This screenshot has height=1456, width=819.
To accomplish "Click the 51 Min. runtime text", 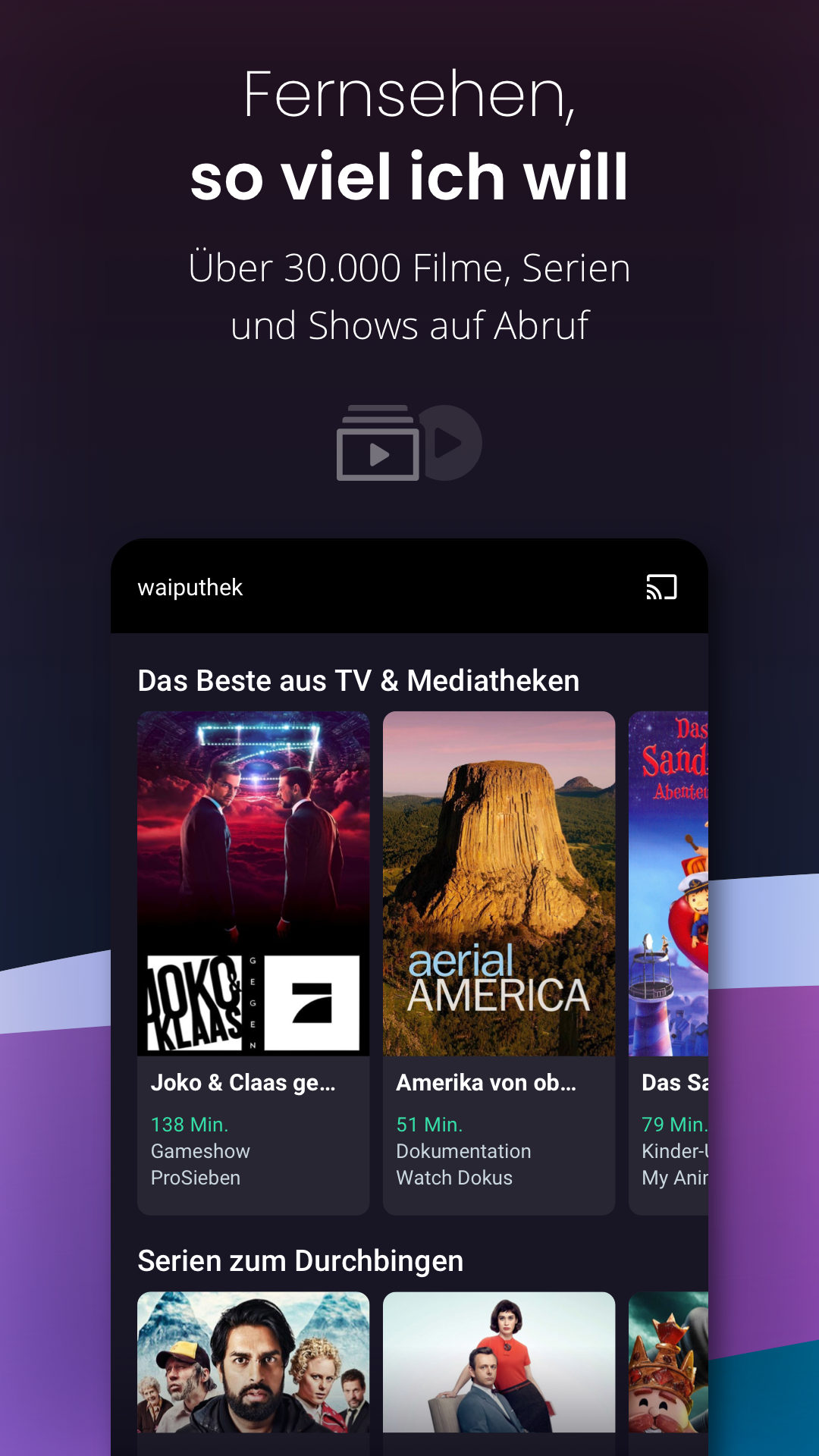I will pos(429,1125).
